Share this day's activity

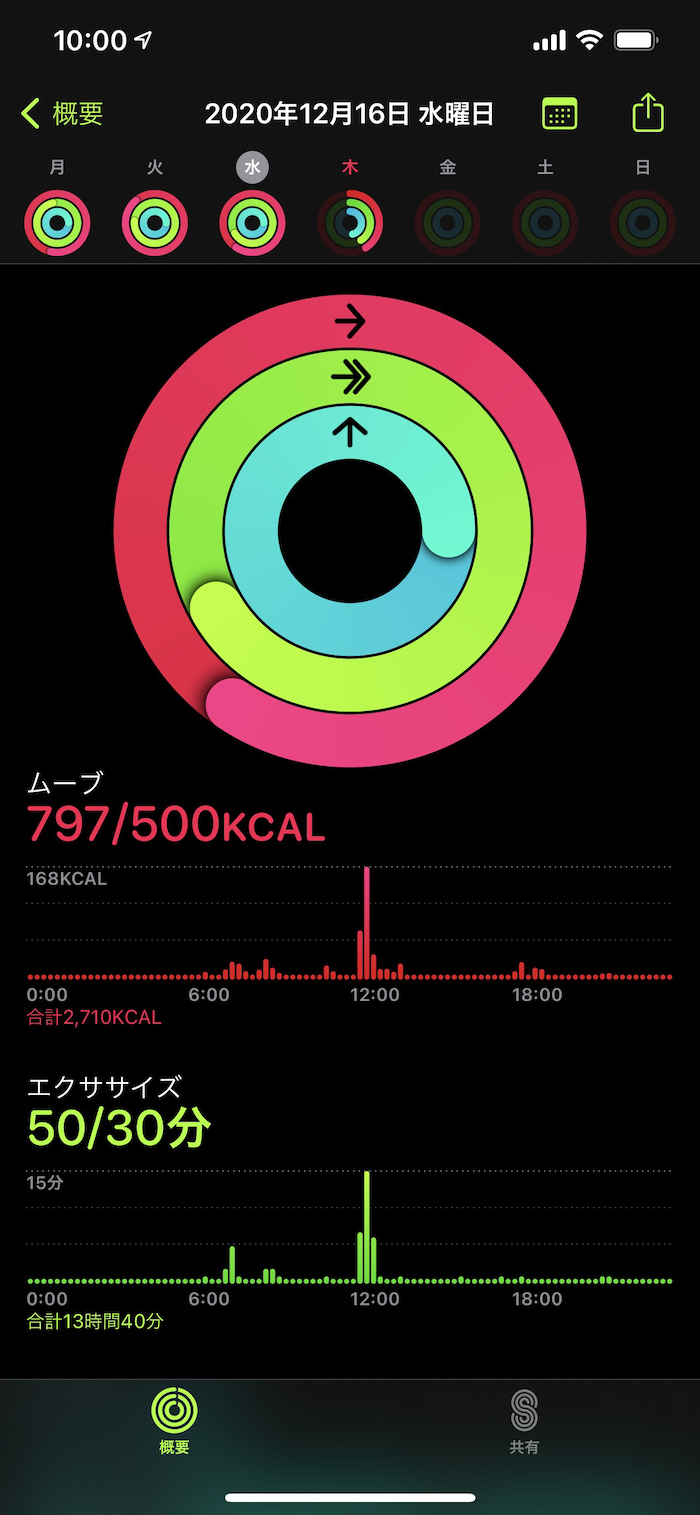tap(648, 112)
